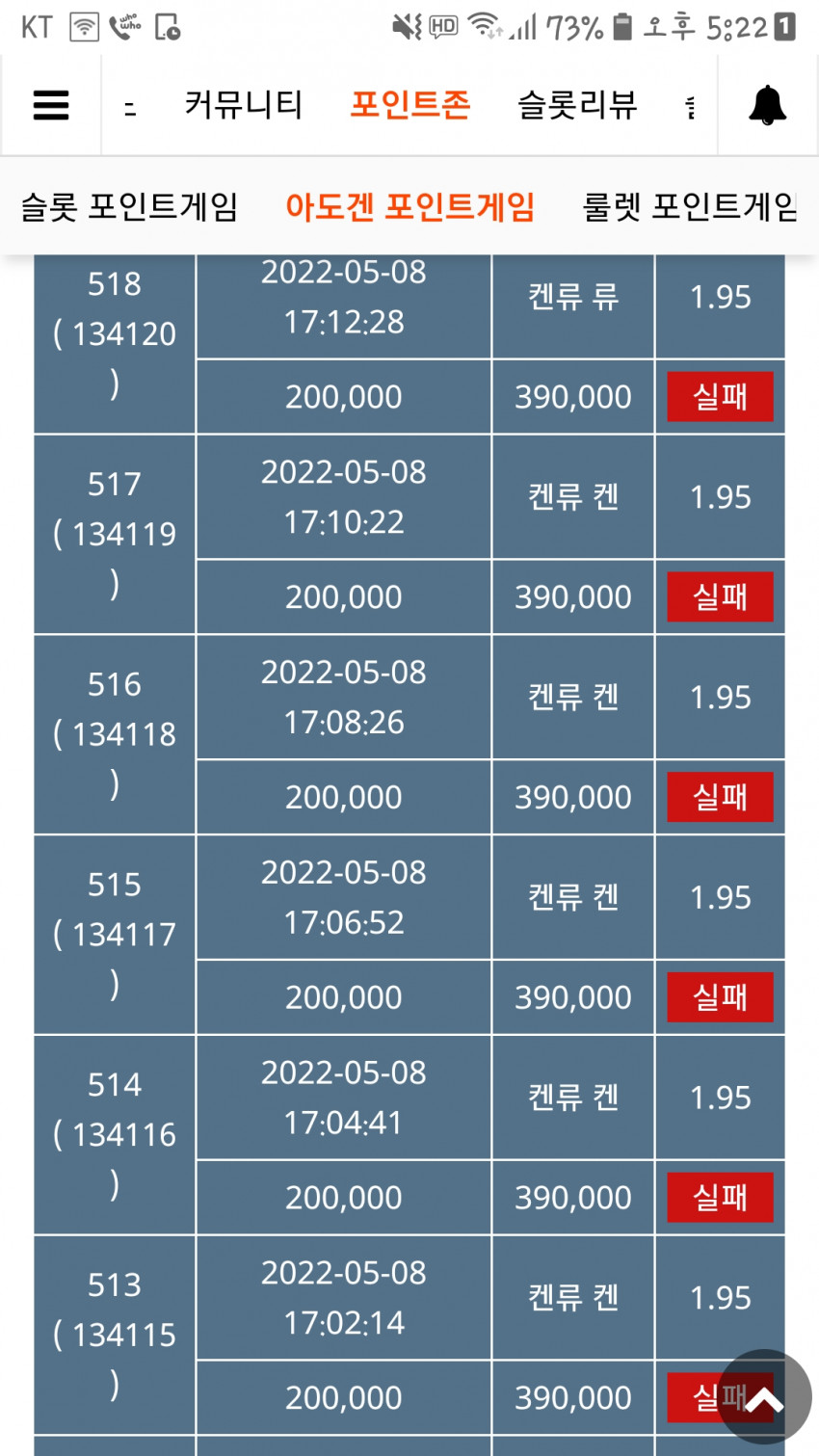Go to the 슬롯리뷰 tab

click(577, 105)
